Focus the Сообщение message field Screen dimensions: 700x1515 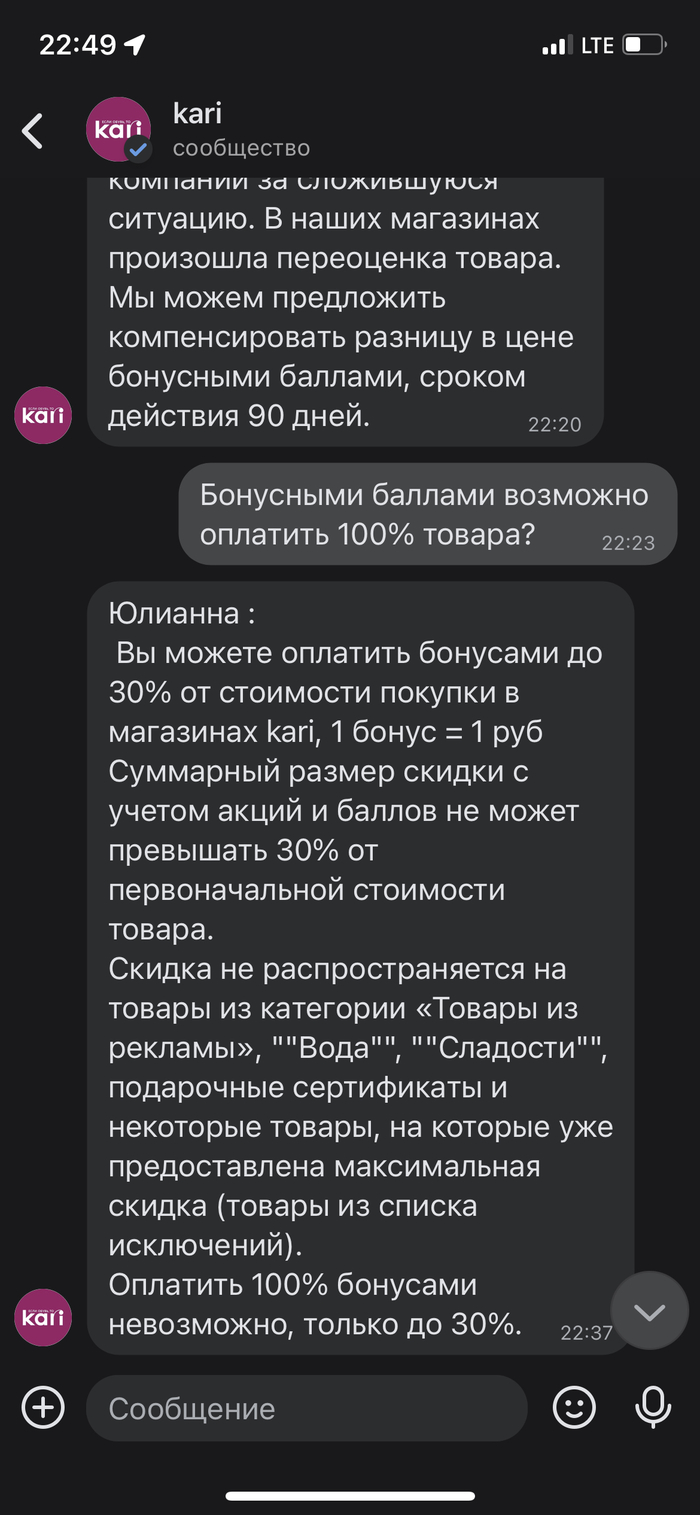tap(305, 1408)
